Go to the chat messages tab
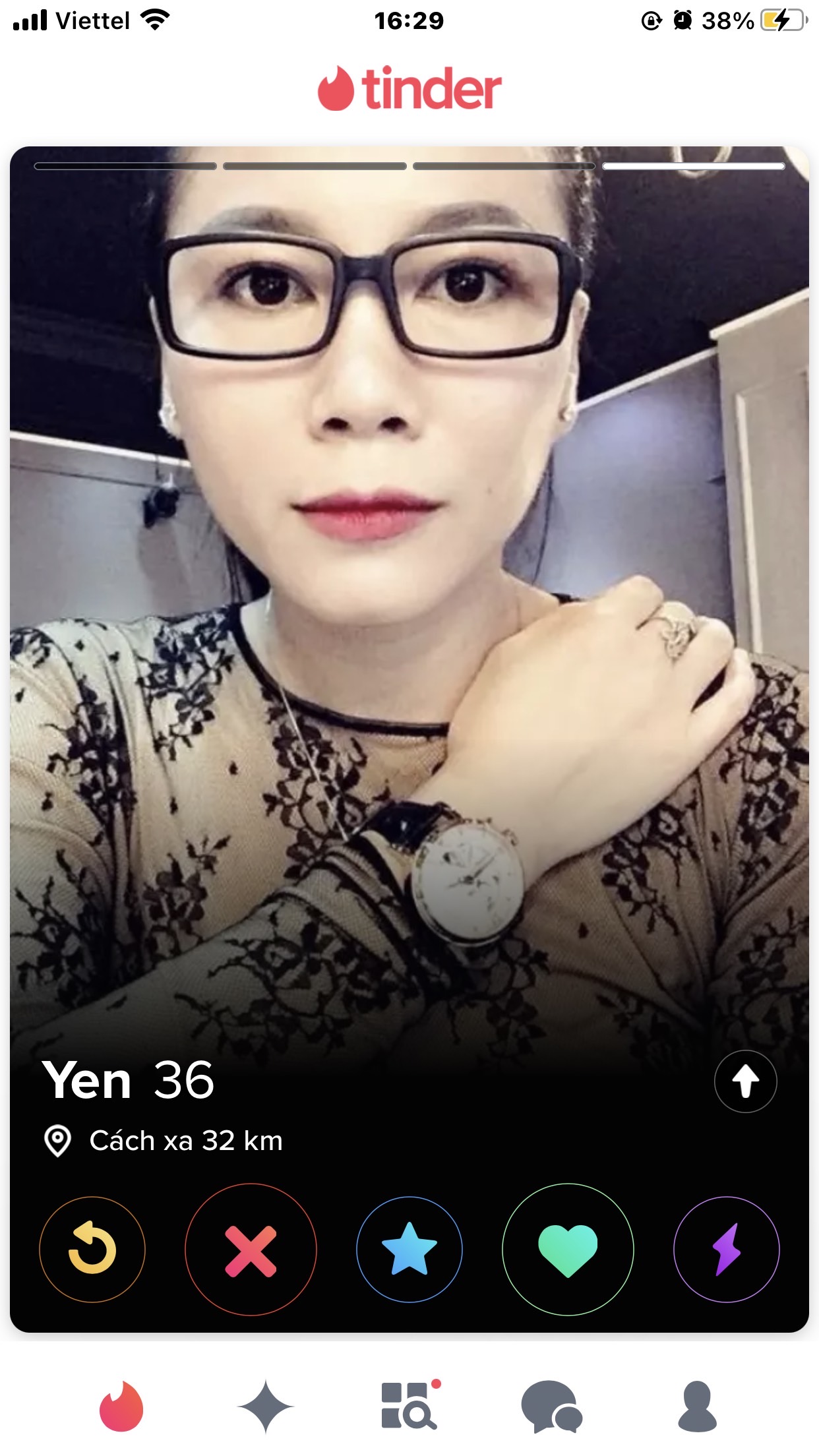Viewport: 819px width, 1456px height. click(x=552, y=1407)
